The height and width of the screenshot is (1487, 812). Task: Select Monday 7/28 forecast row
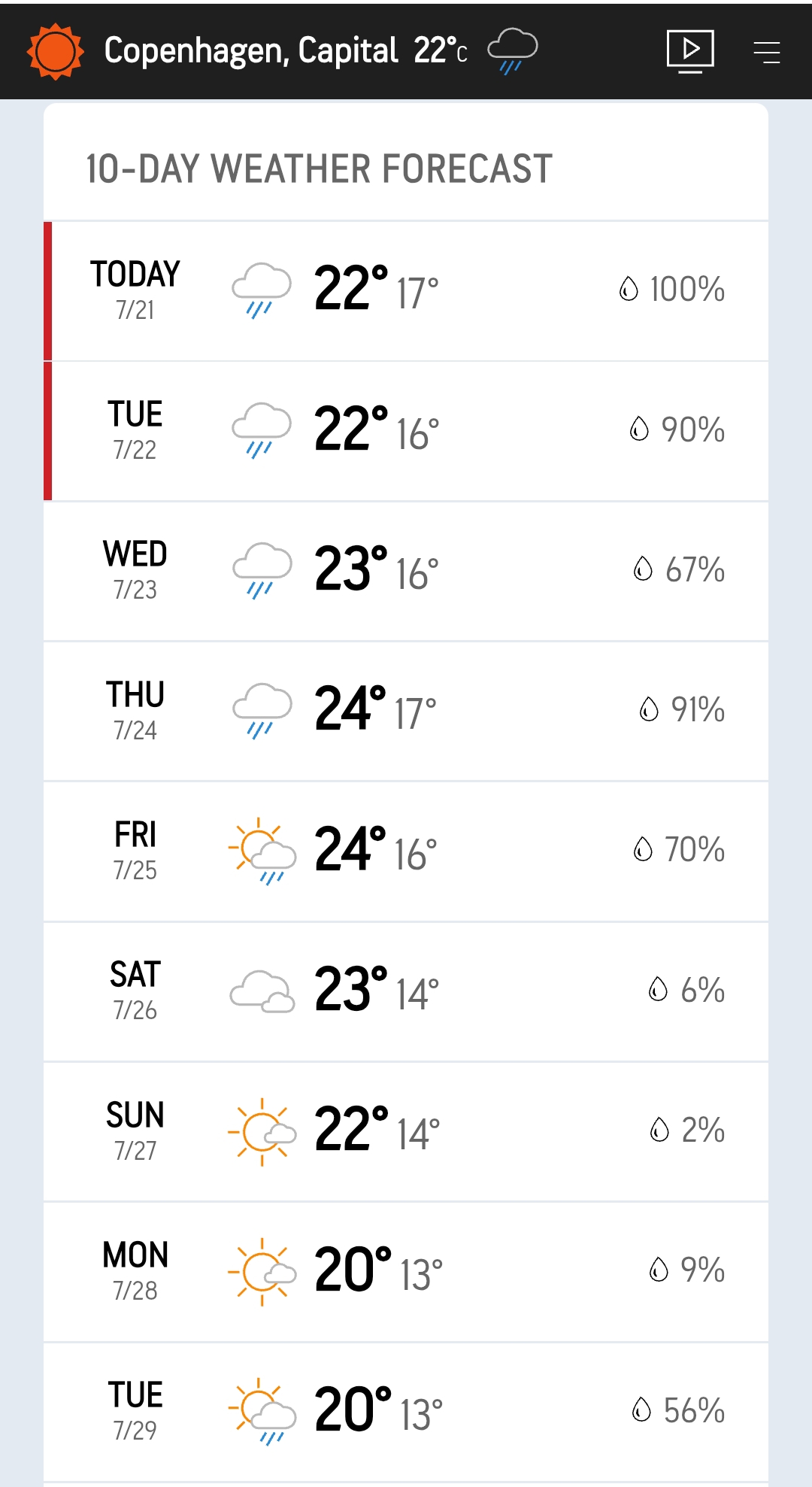tap(406, 1272)
